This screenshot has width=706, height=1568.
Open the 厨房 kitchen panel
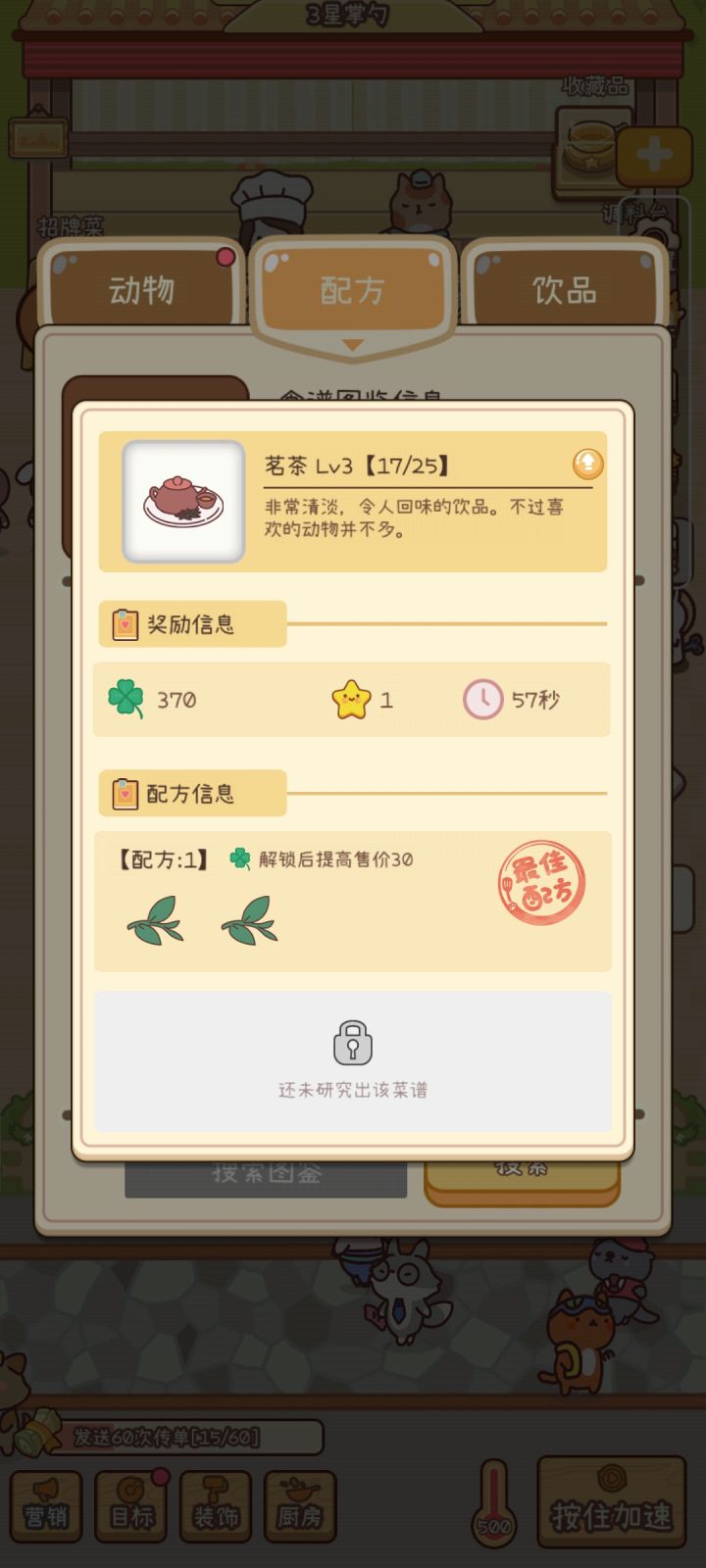coord(300,1505)
